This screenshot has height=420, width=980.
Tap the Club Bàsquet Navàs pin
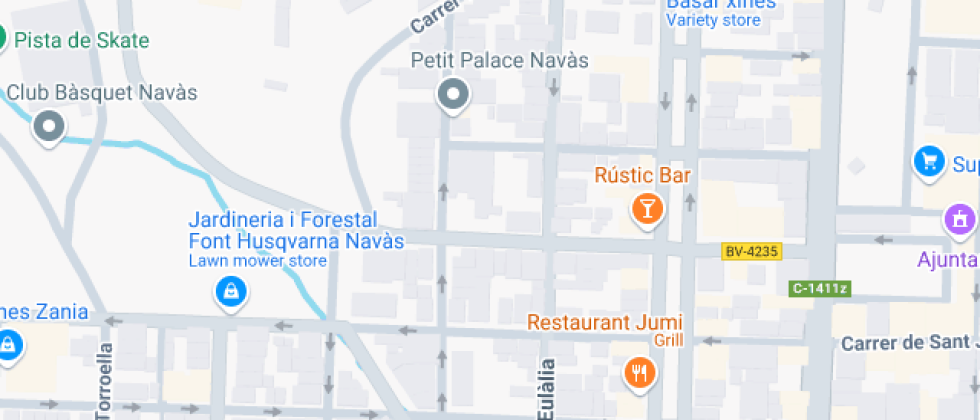[48, 127]
